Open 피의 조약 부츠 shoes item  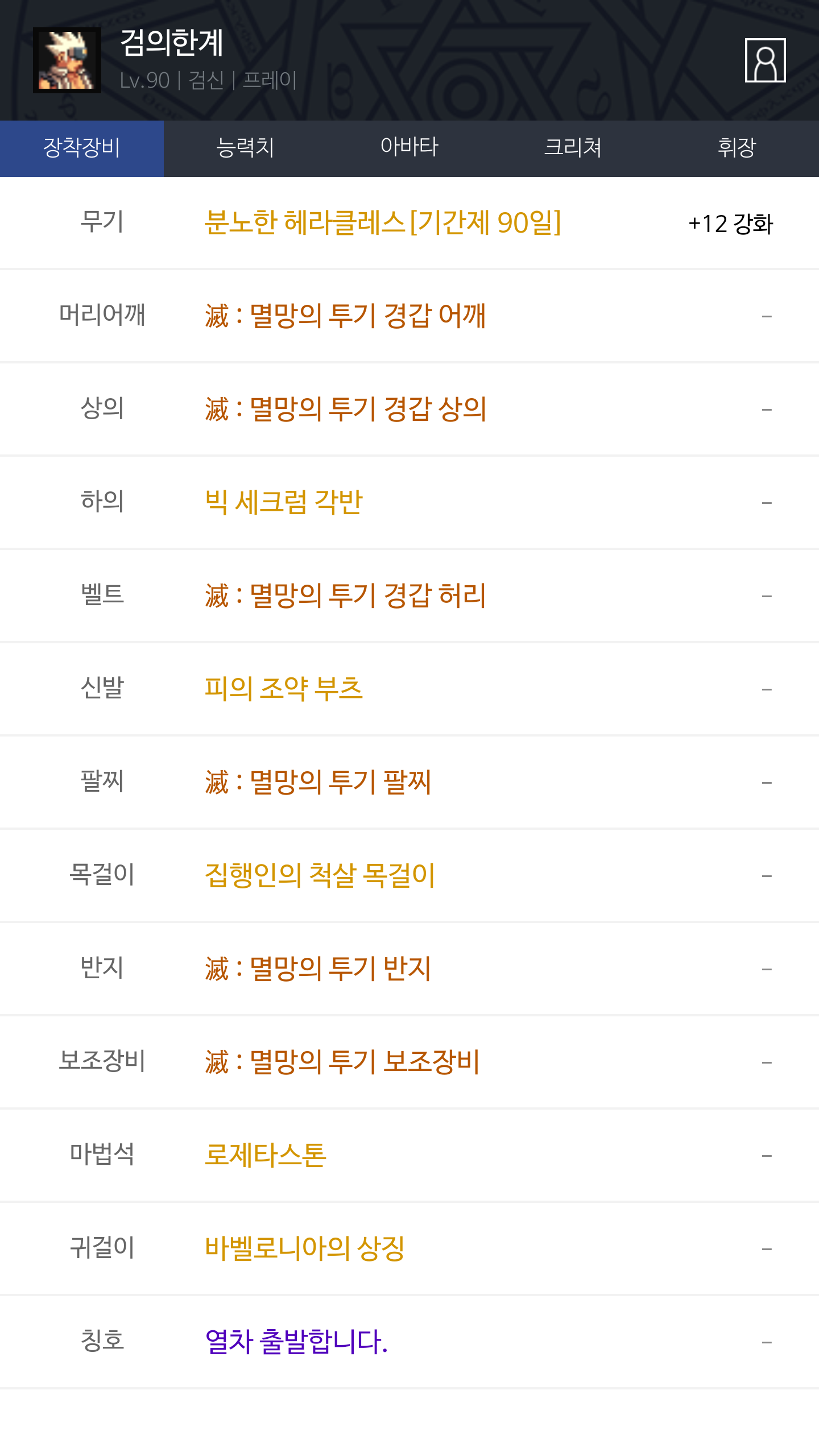pos(283,689)
